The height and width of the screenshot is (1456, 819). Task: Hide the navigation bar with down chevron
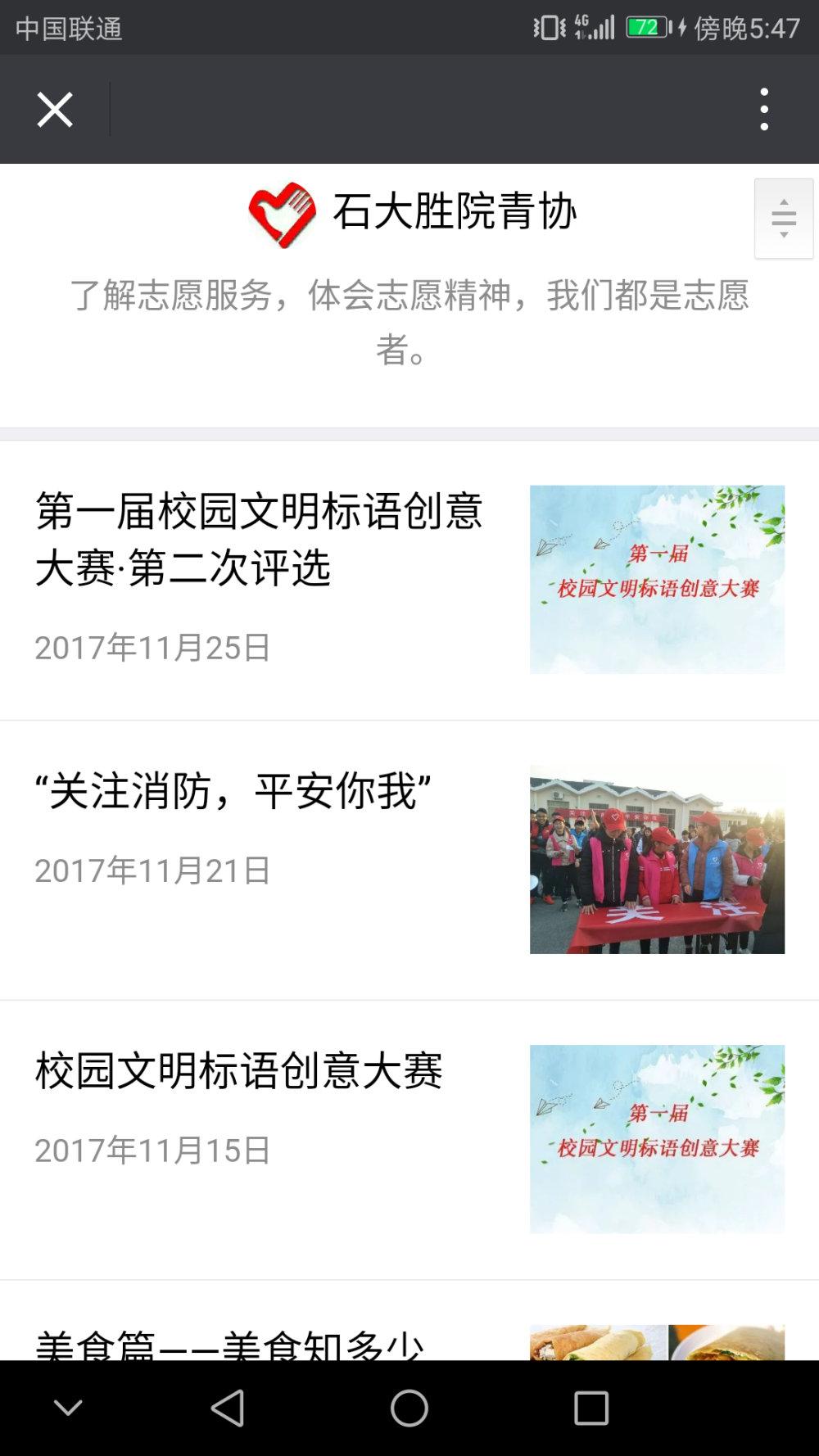(68, 1409)
